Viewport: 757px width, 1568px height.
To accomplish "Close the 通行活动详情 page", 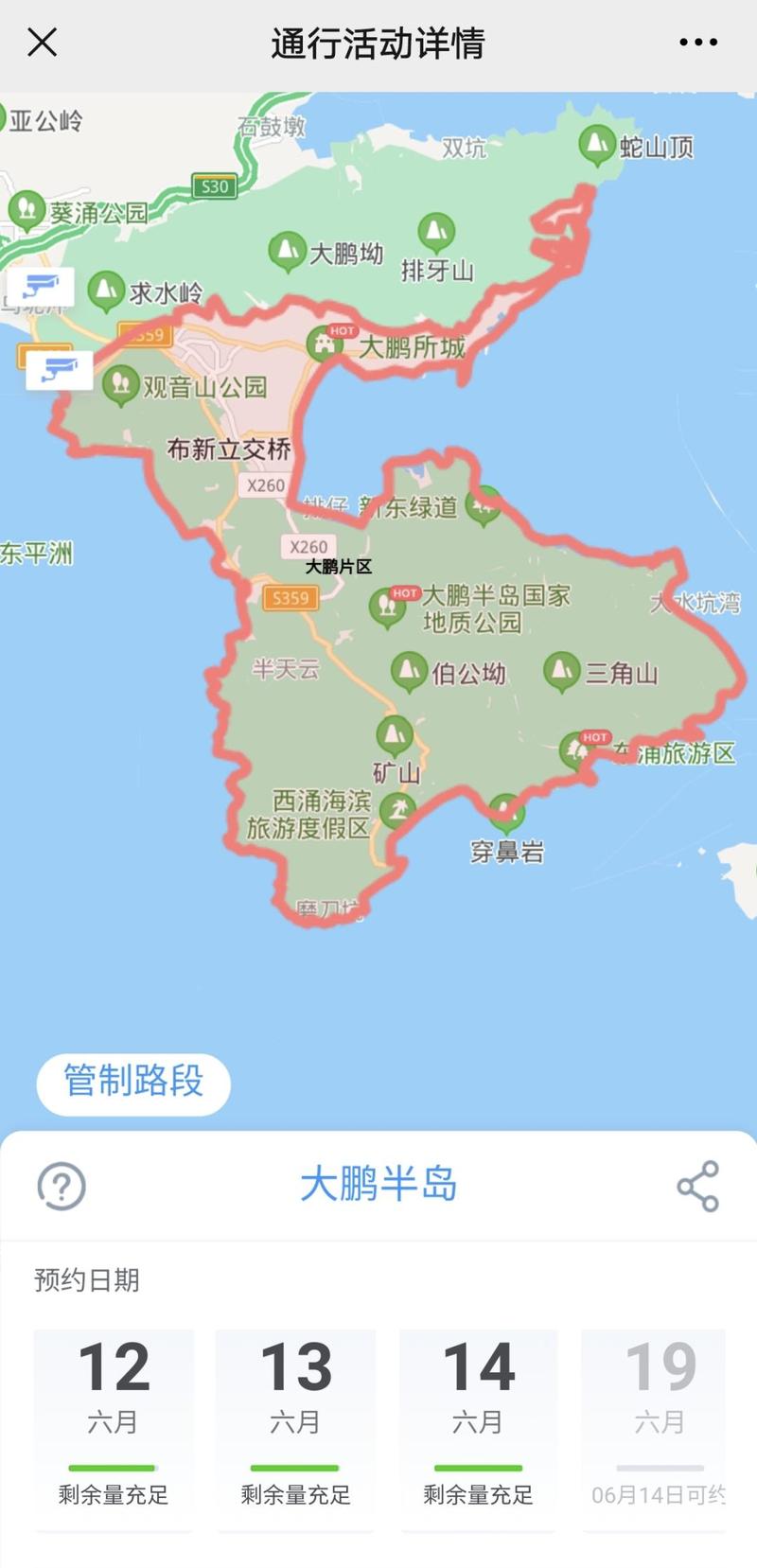I will click(43, 43).
